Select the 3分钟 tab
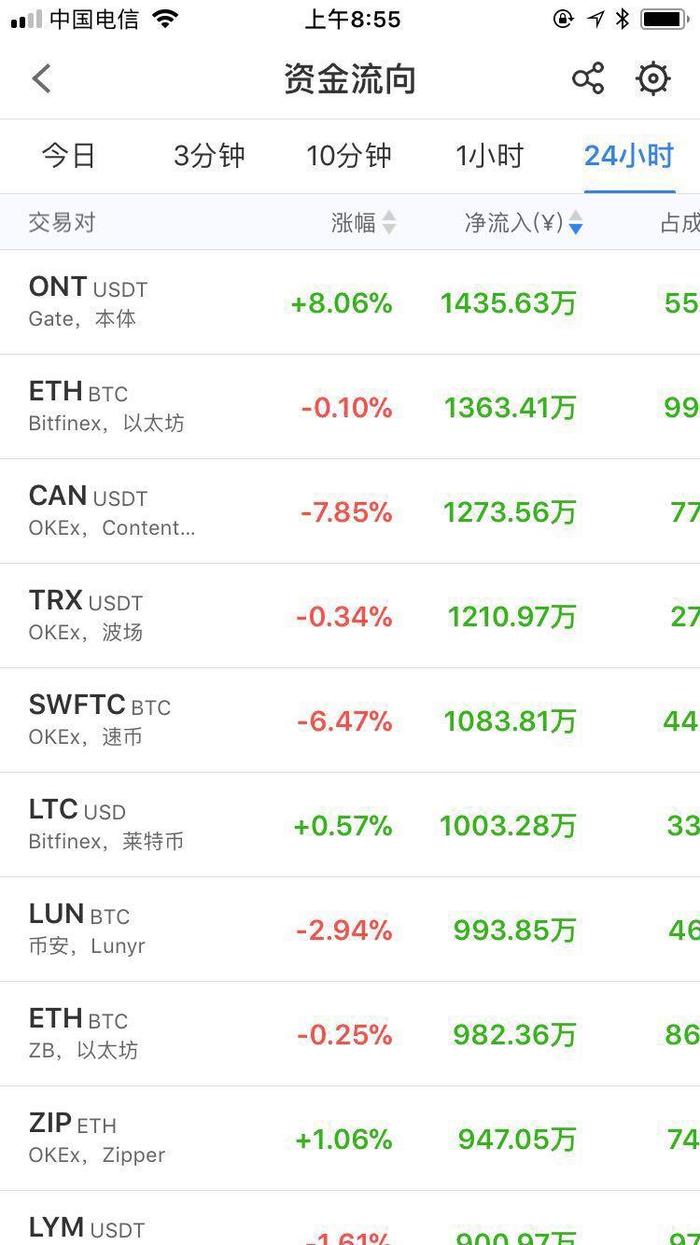700x1245 pixels. [209, 156]
